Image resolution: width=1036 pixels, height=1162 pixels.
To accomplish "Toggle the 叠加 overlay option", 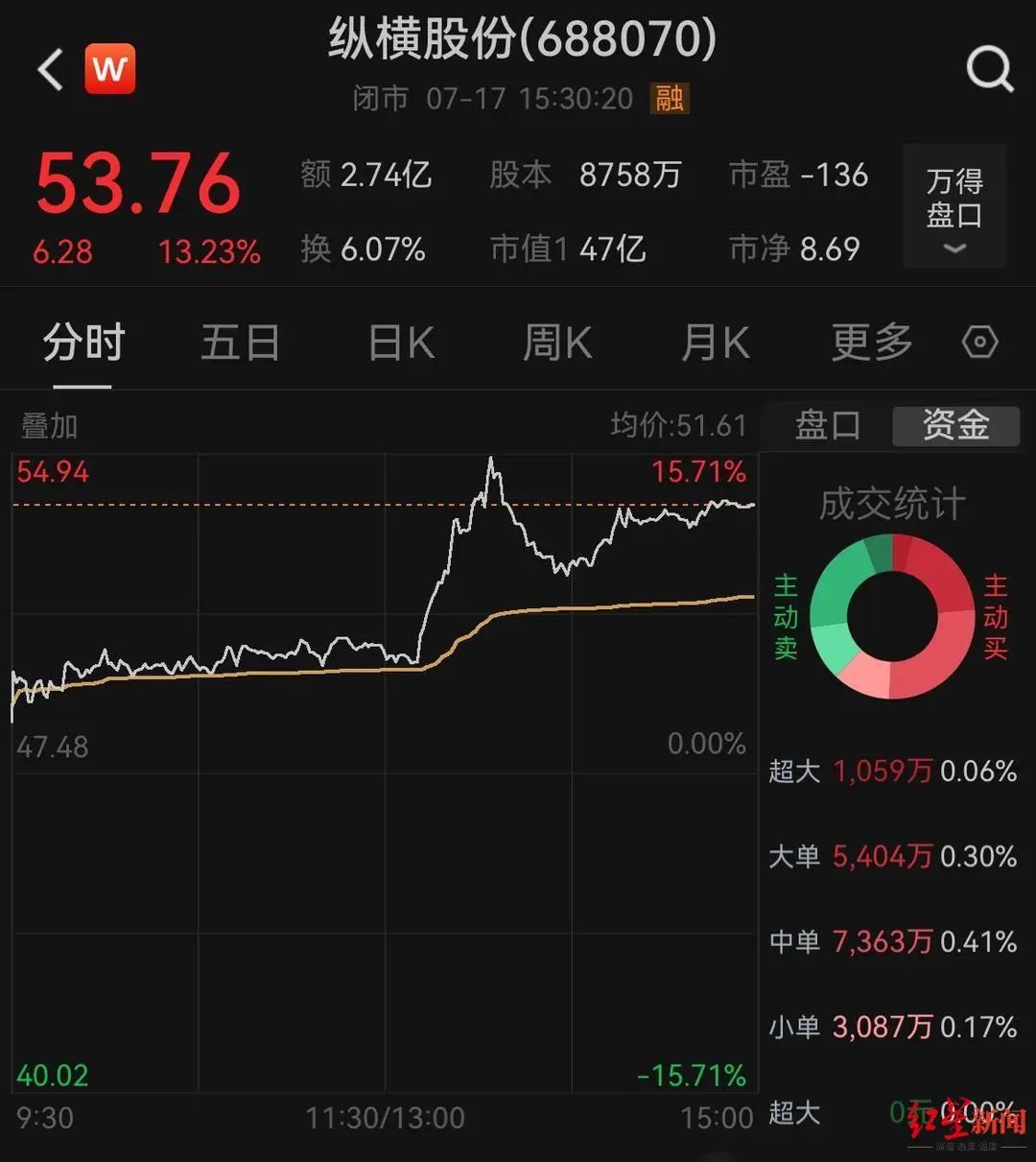I will coord(48,425).
